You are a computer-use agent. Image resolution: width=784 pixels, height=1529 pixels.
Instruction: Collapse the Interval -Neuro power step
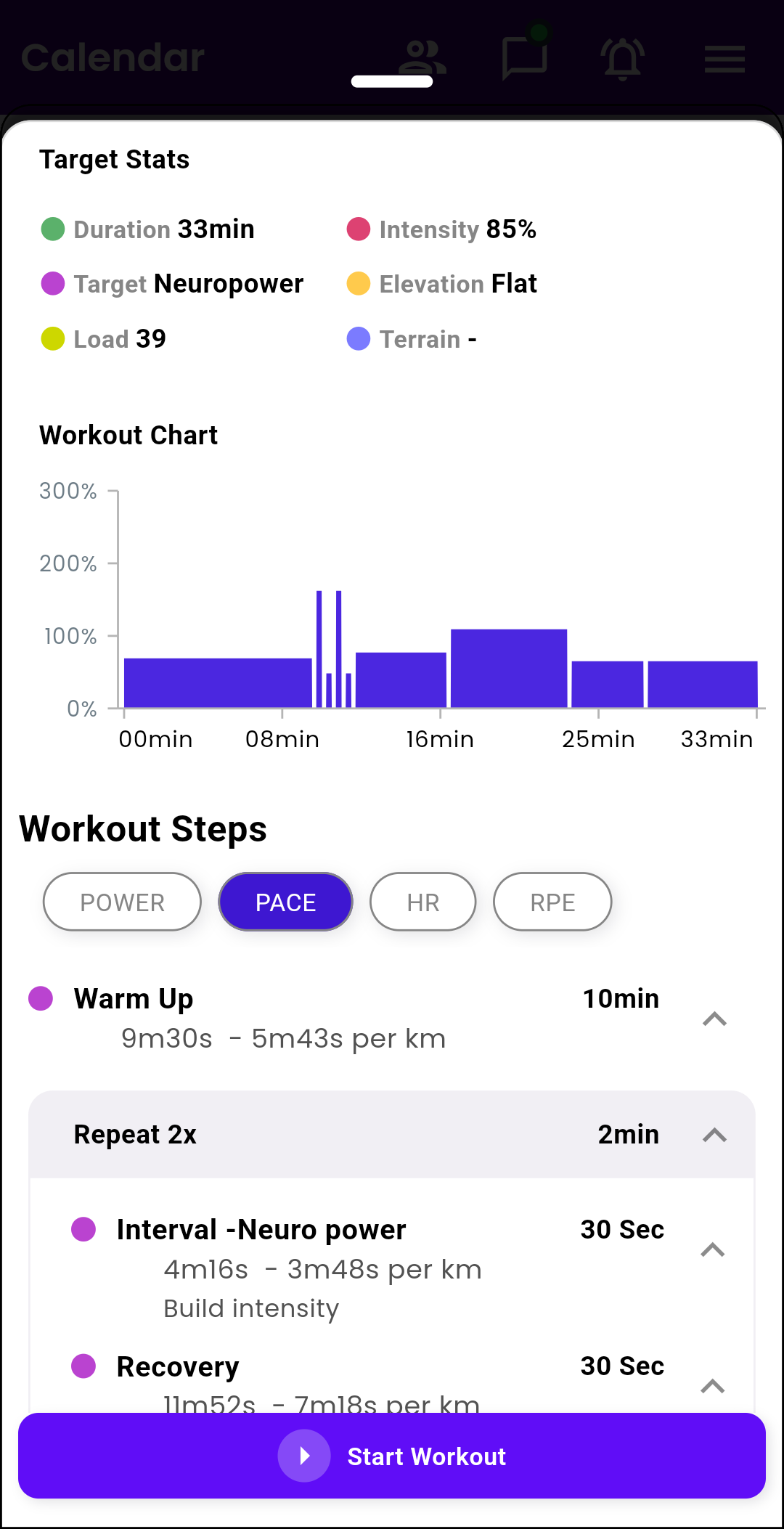(713, 1249)
